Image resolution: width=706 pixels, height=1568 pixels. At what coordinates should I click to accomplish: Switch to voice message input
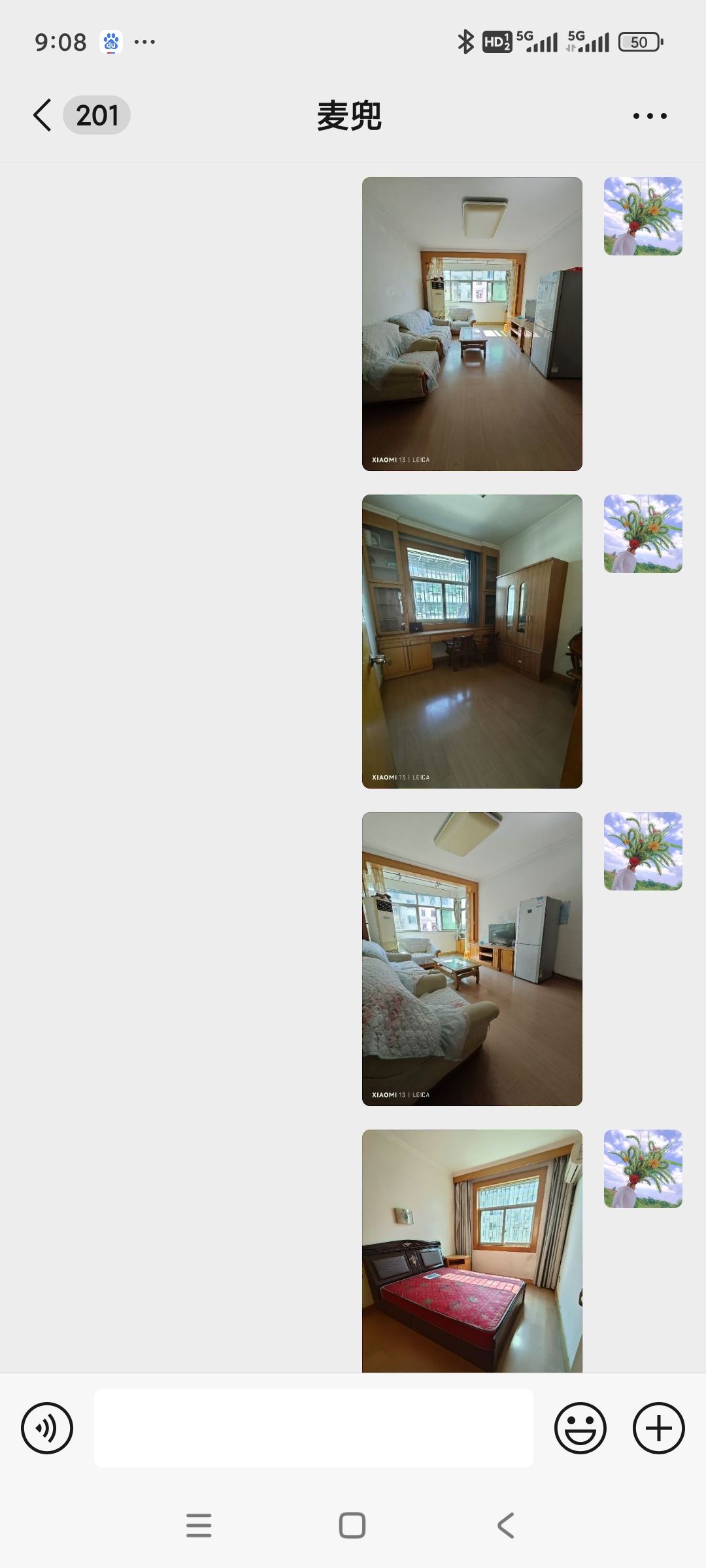tap(47, 1428)
